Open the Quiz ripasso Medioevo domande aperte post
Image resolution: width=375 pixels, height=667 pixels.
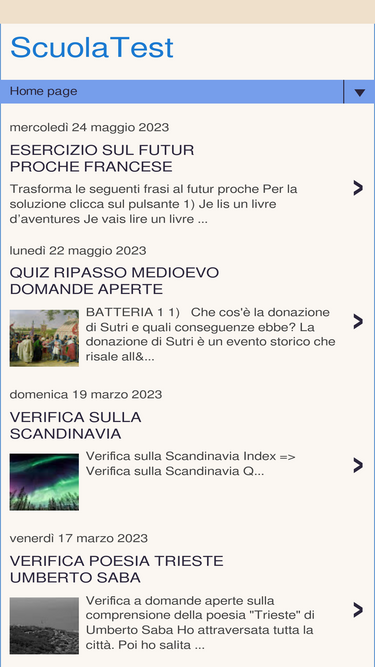[x=114, y=281]
